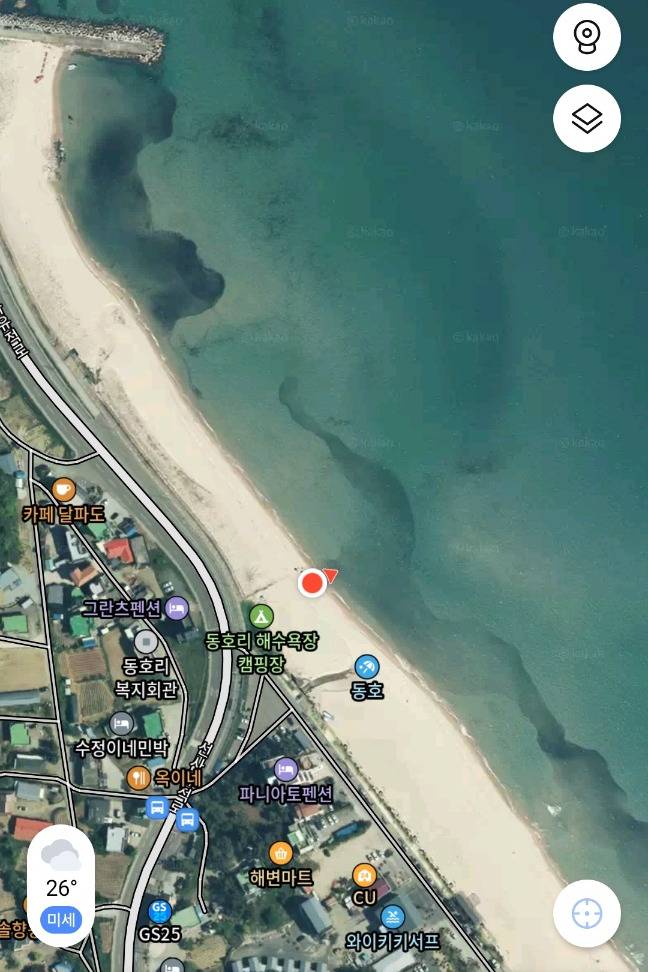Open the 옥이네 restaurant marker

point(138,777)
